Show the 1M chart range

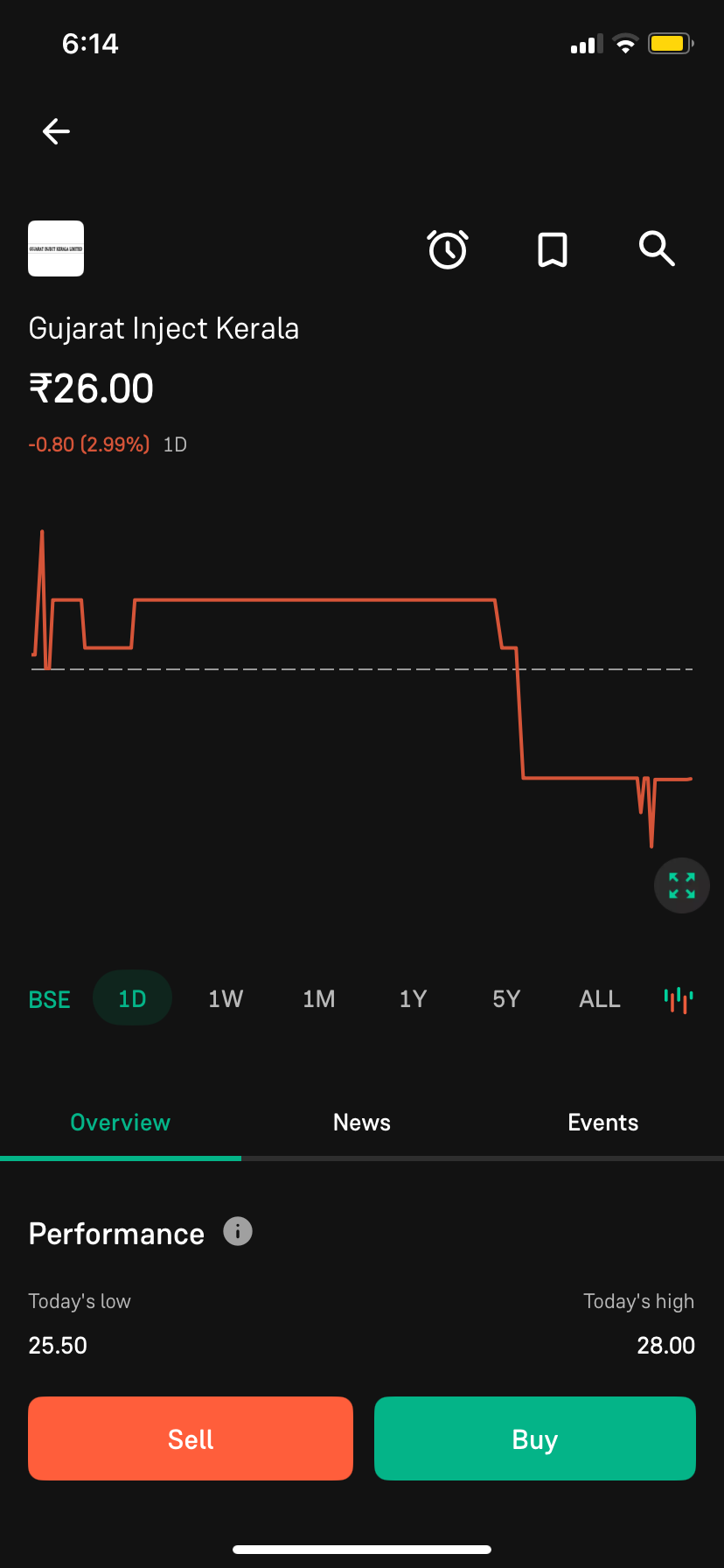(x=319, y=998)
